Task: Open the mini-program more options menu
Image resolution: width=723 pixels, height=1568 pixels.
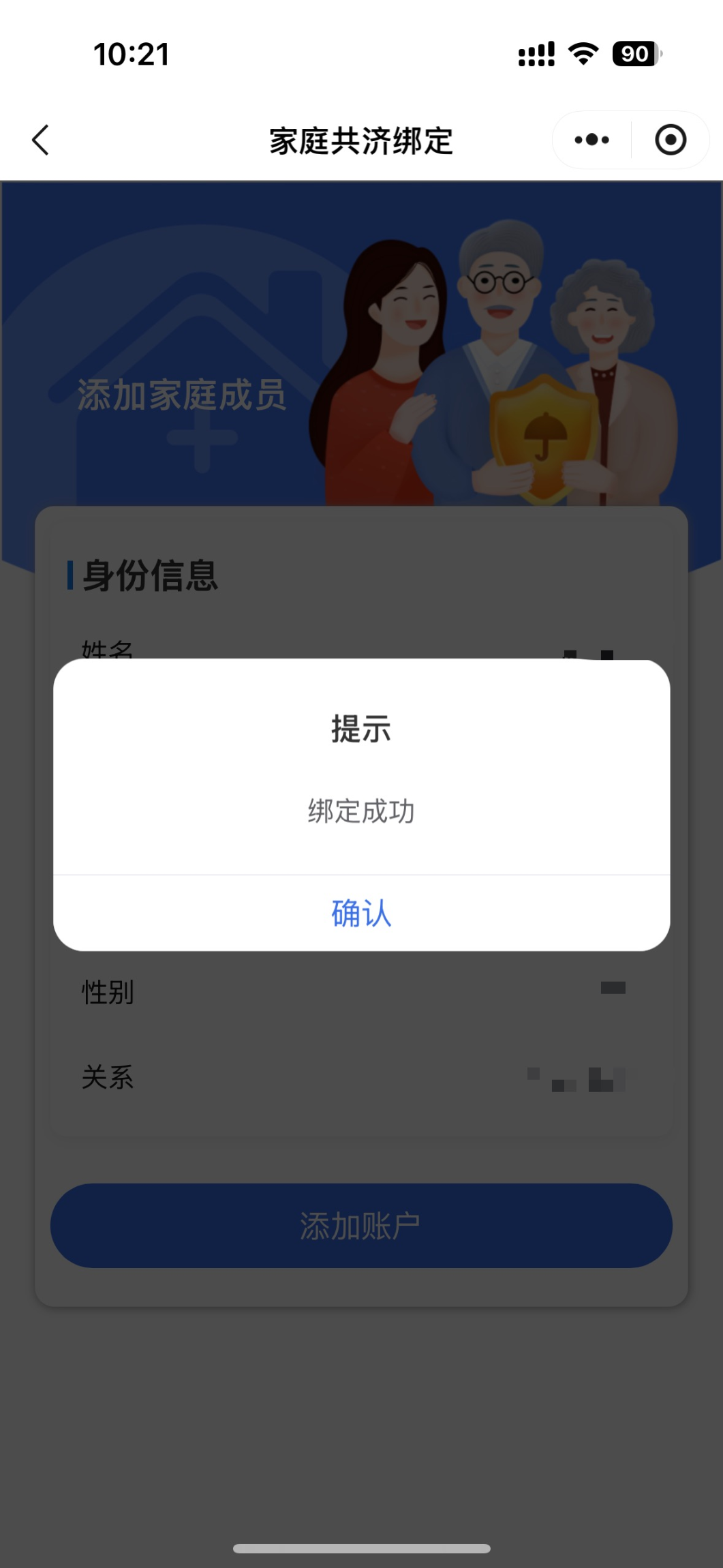Action: click(590, 139)
